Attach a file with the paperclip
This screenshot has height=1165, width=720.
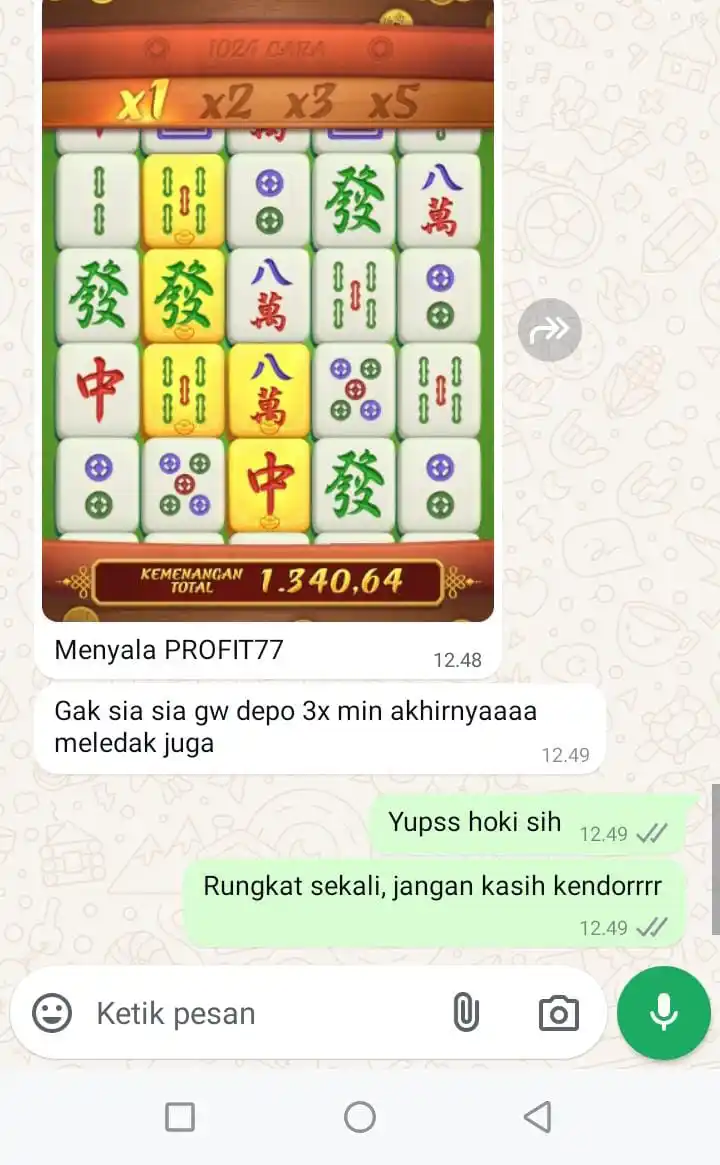[465, 1013]
